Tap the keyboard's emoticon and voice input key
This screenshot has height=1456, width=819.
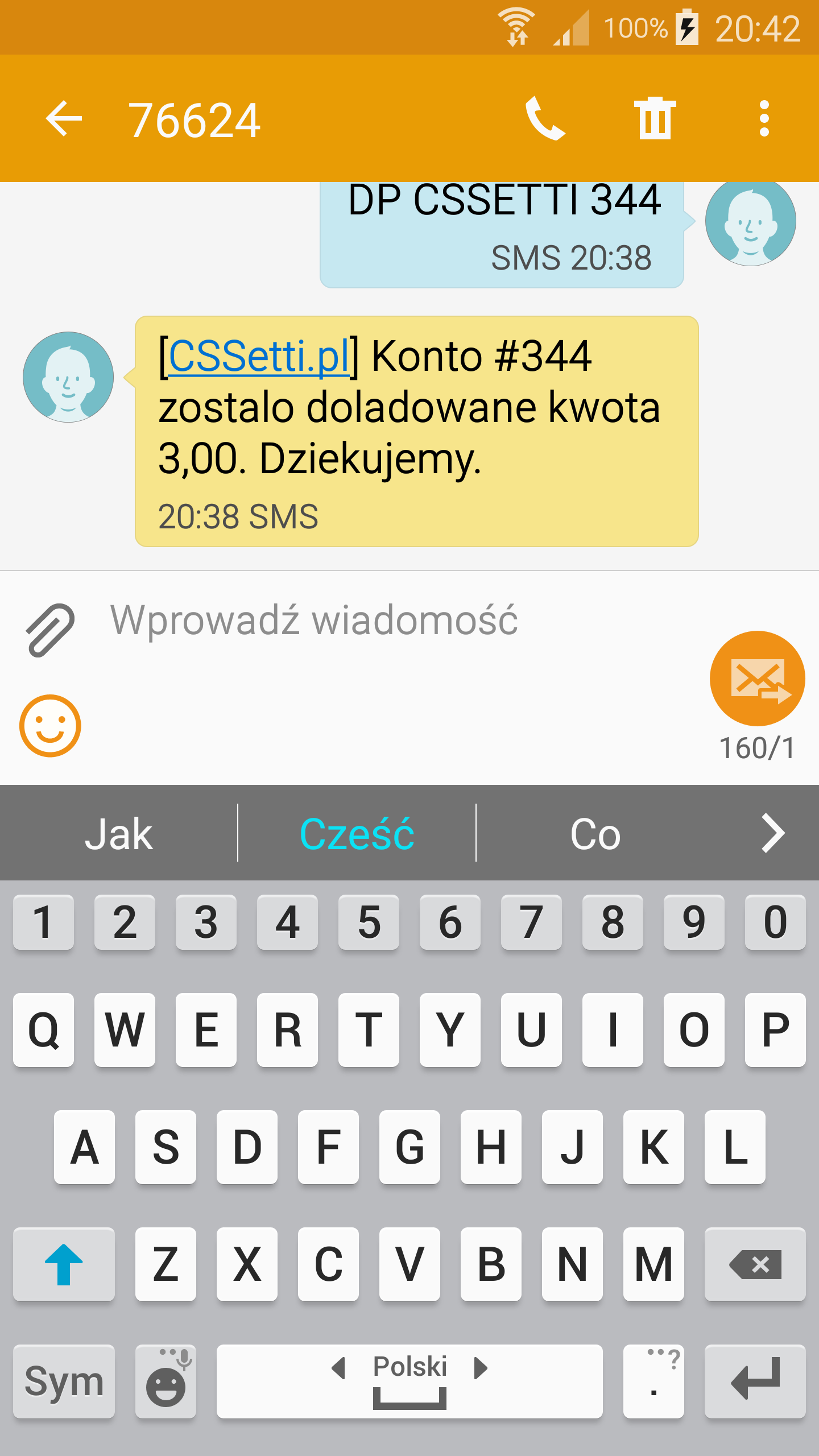click(166, 1381)
